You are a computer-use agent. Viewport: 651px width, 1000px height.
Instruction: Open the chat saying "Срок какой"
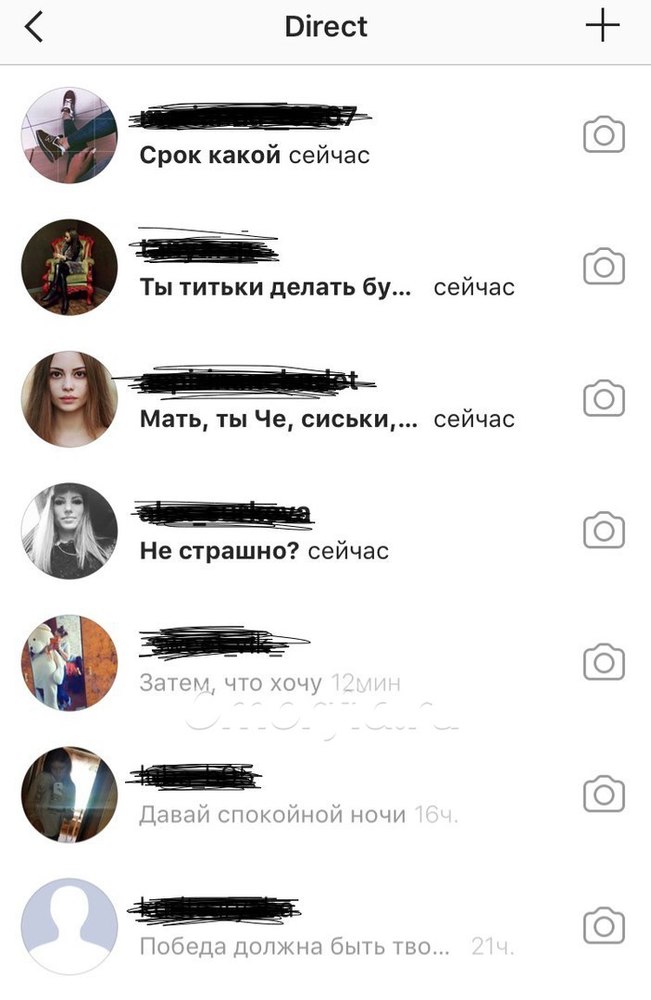pos(254,155)
